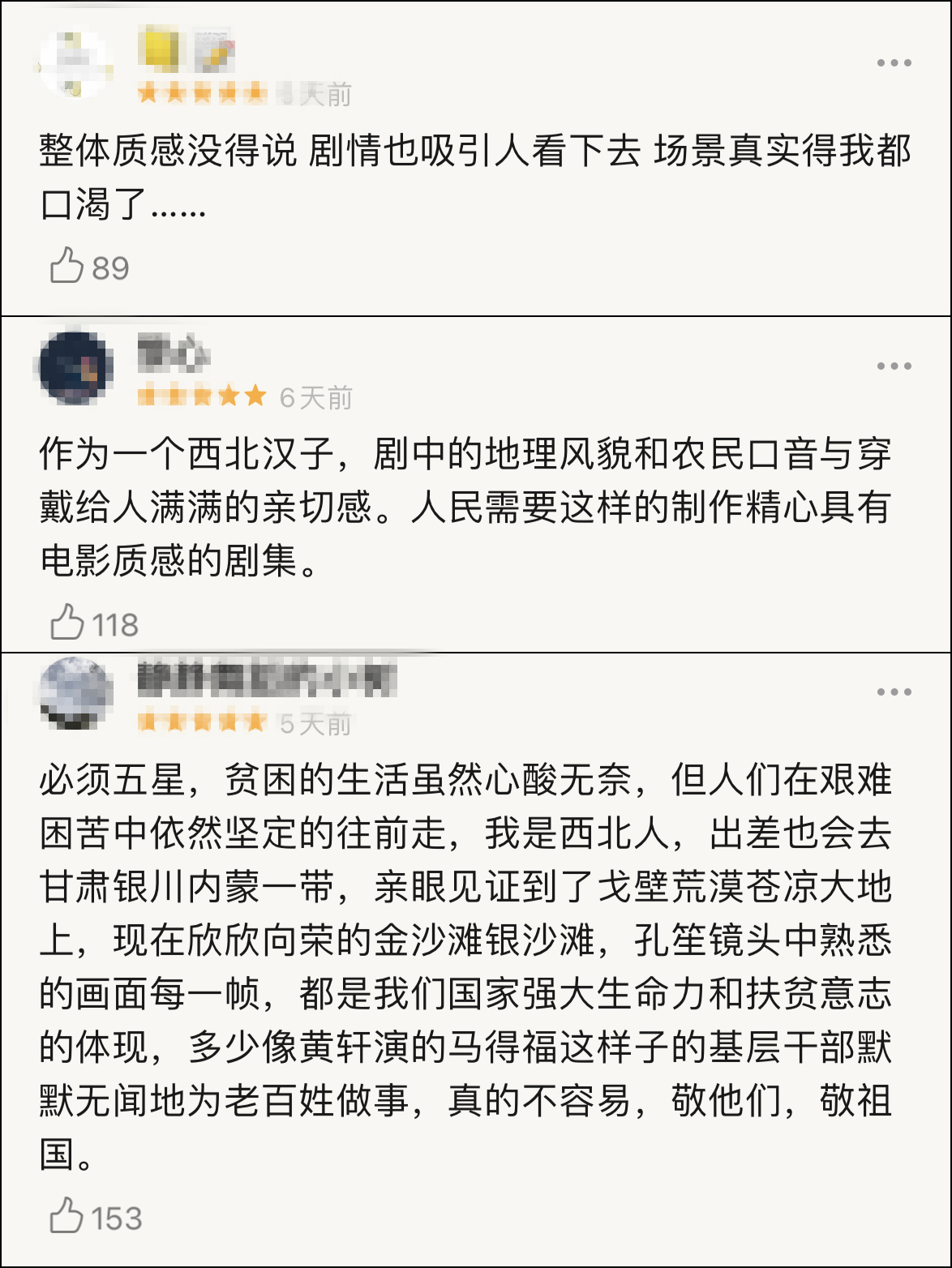Screen dimensions: 952x1268
Task: Like the review with 89 likes
Action: (66, 265)
